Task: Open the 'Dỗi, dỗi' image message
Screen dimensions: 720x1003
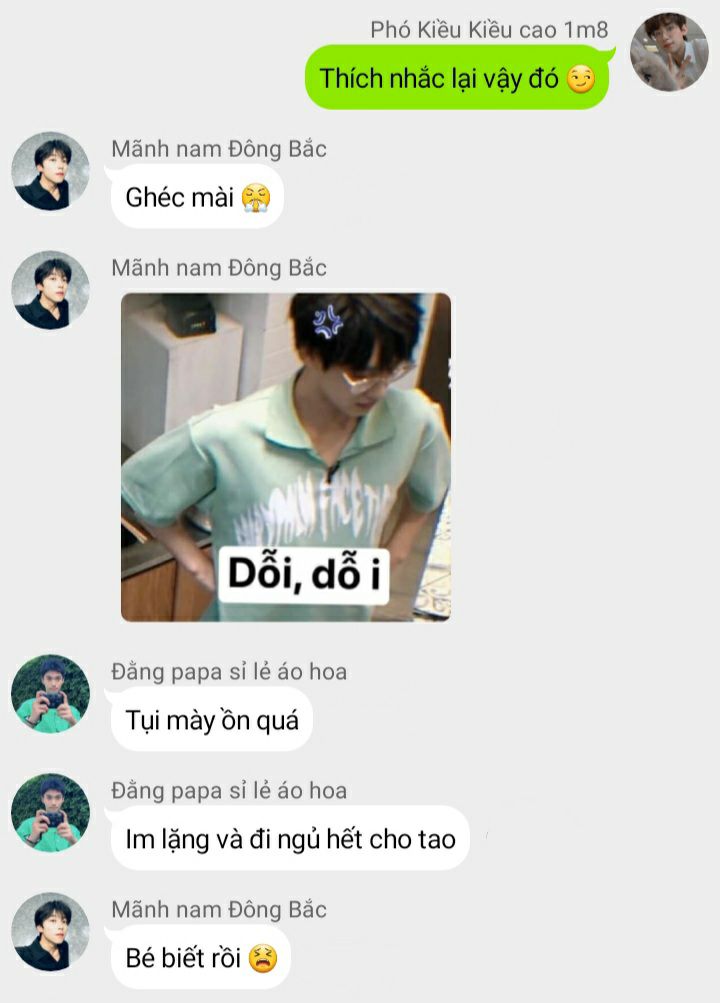Action: coord(286,457)
